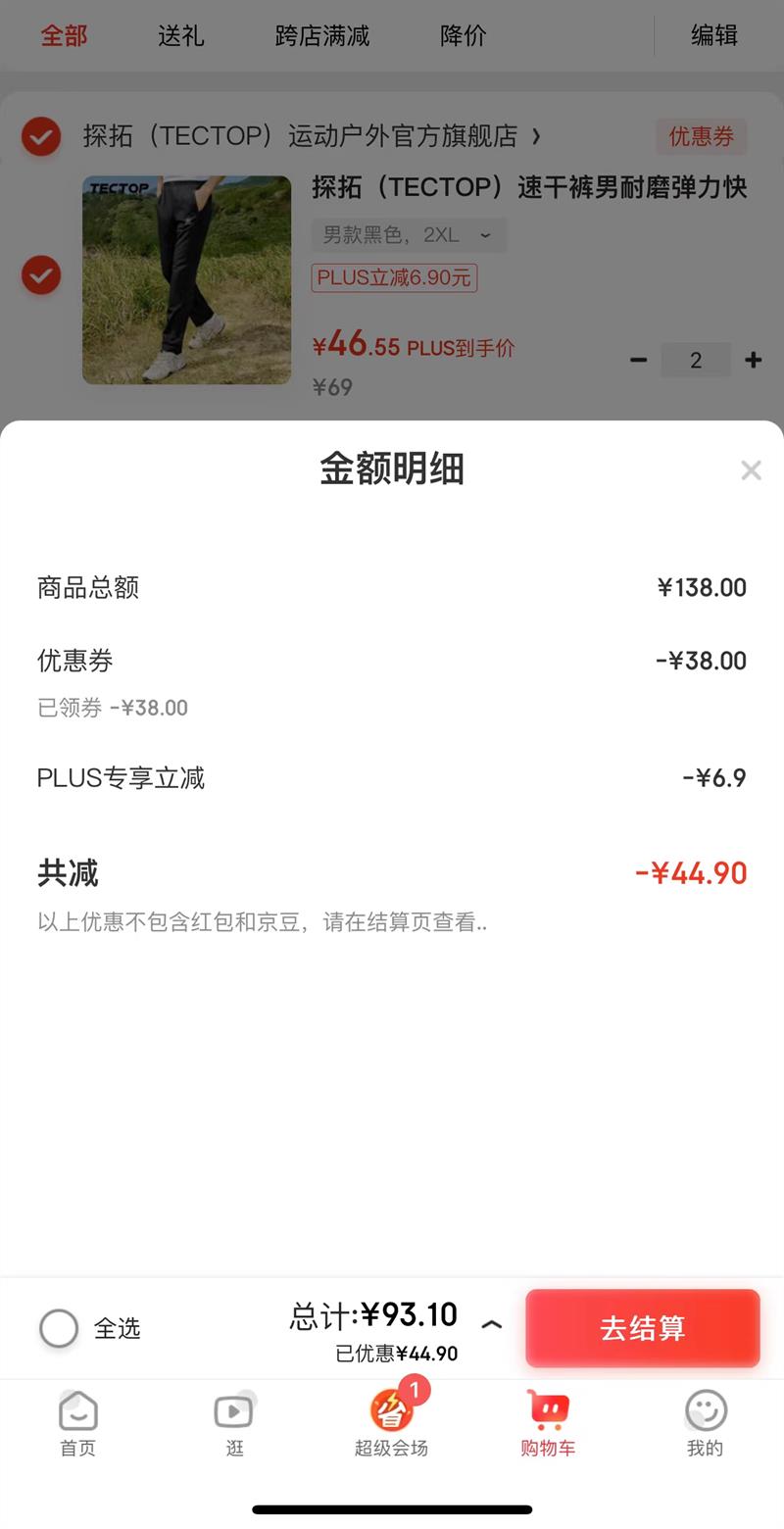The width and height of the screenshot is (784, 1529).
Task: Increase the 速干裤 quantity with plus
Action: [x=753, y=360]
